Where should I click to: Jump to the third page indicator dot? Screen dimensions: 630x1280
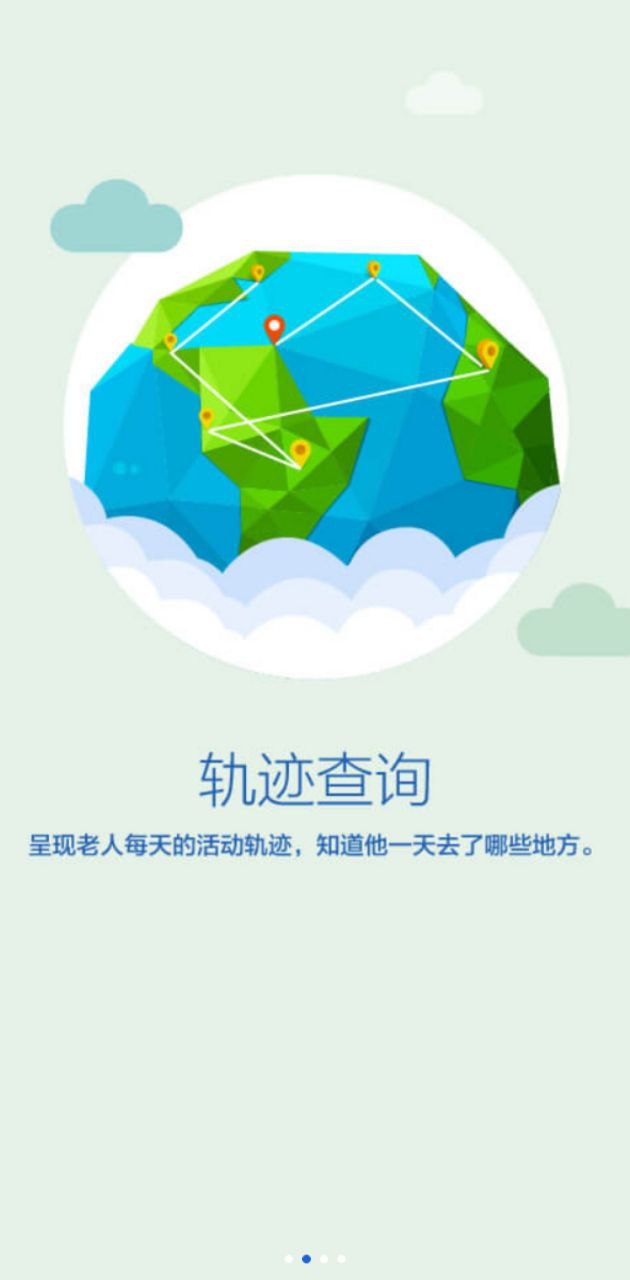[x=324, y=1259]
